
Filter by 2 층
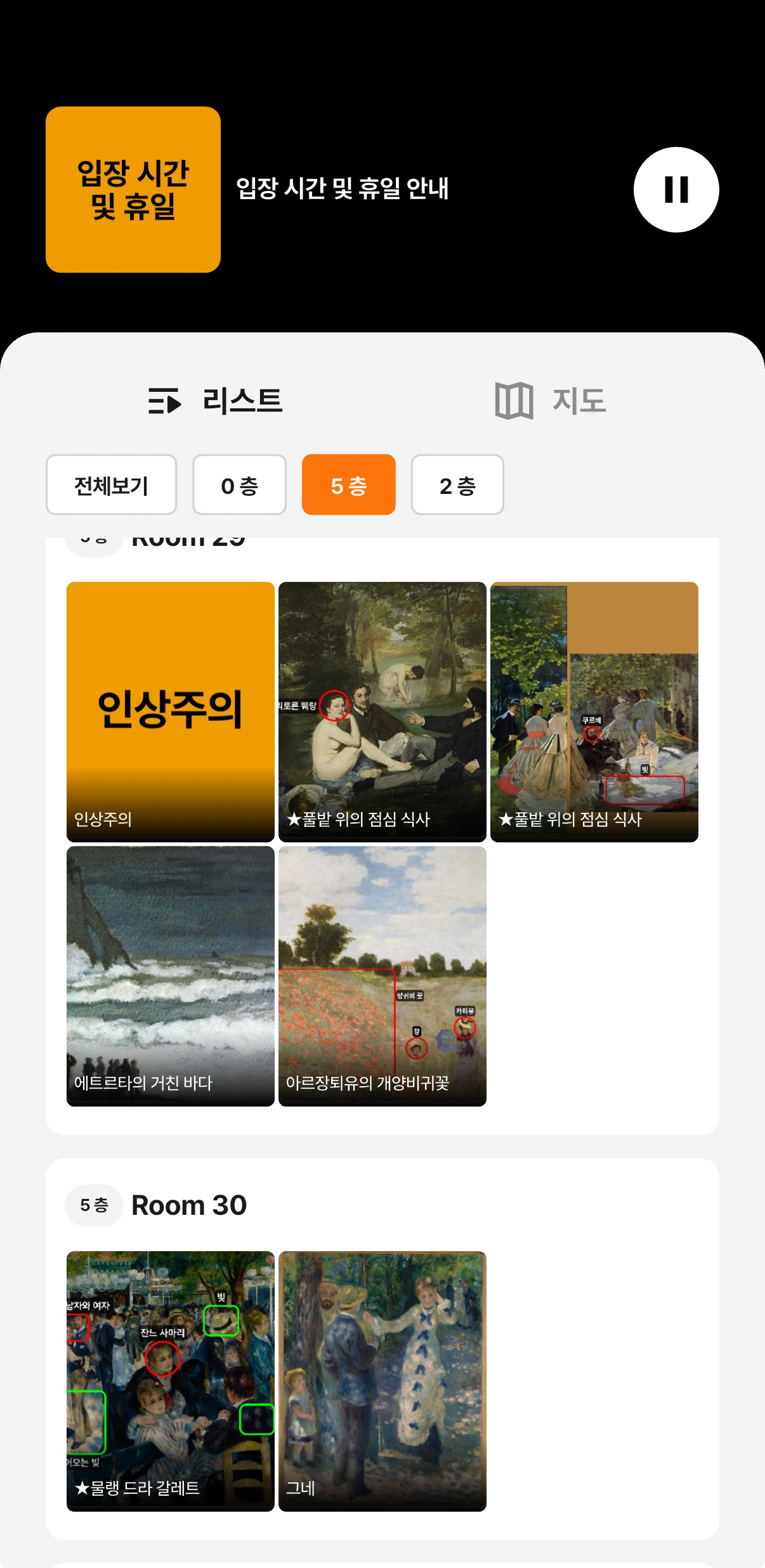coord(457,485)
